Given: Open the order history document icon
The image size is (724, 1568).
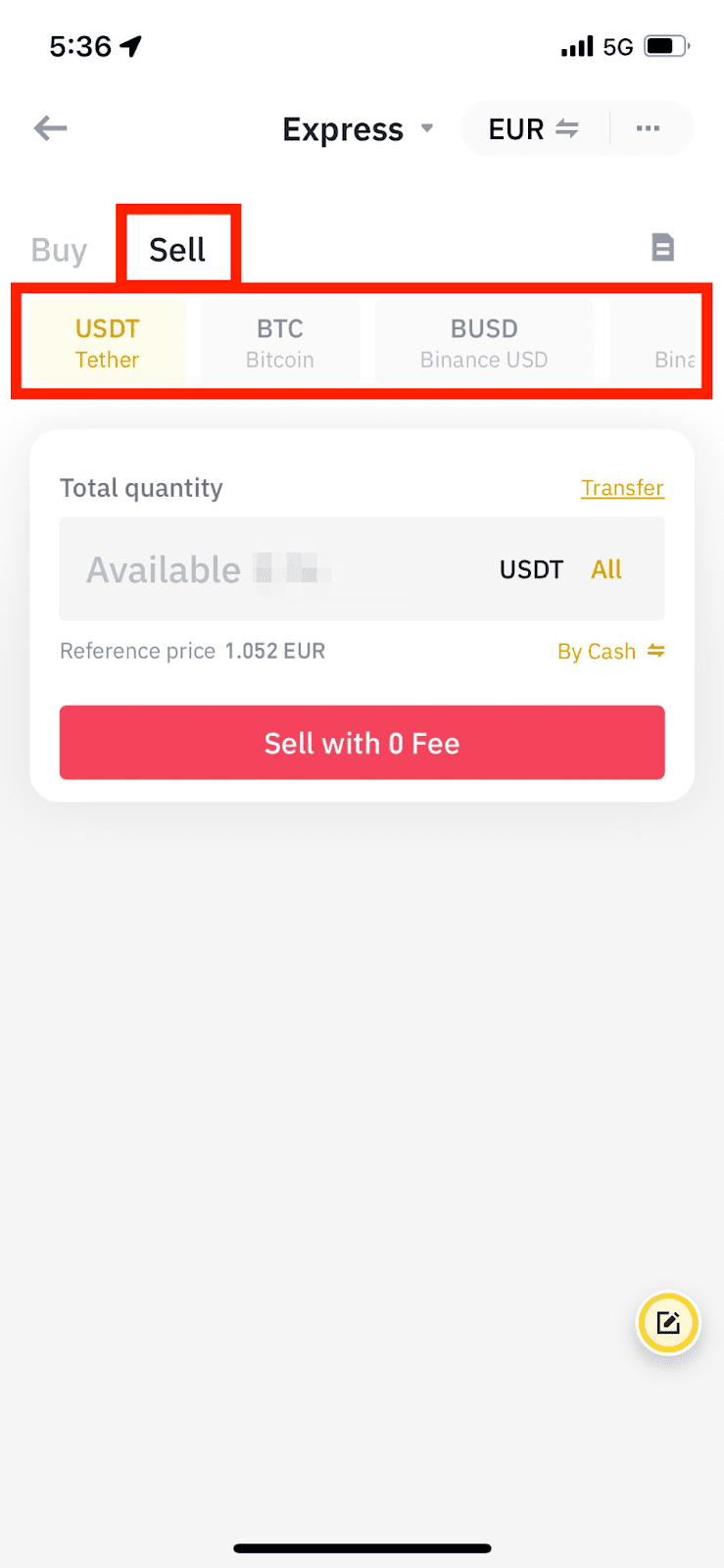Looking at the screenshot, I should (663, 247).
